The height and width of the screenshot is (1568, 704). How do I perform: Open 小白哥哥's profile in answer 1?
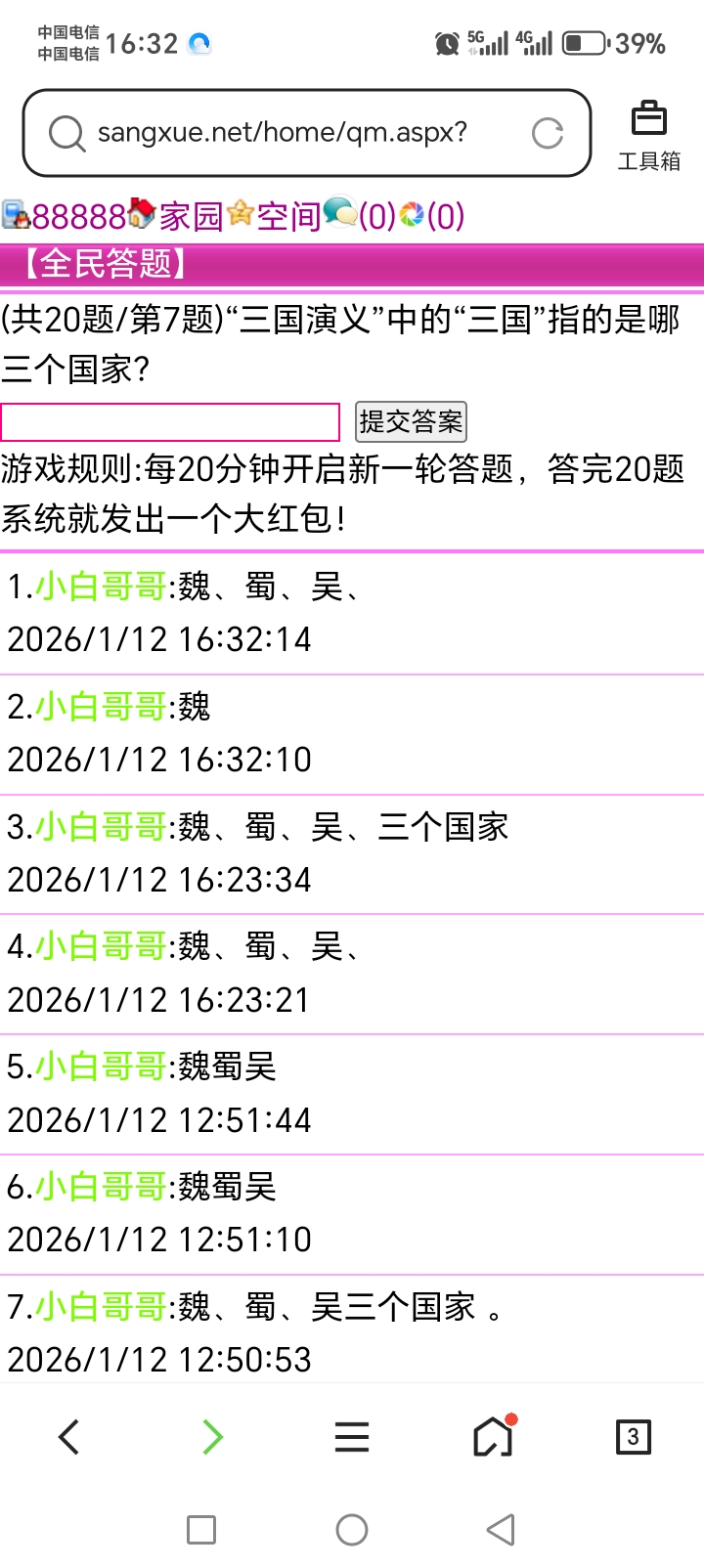pyautogui.click(x=102, y=587)
